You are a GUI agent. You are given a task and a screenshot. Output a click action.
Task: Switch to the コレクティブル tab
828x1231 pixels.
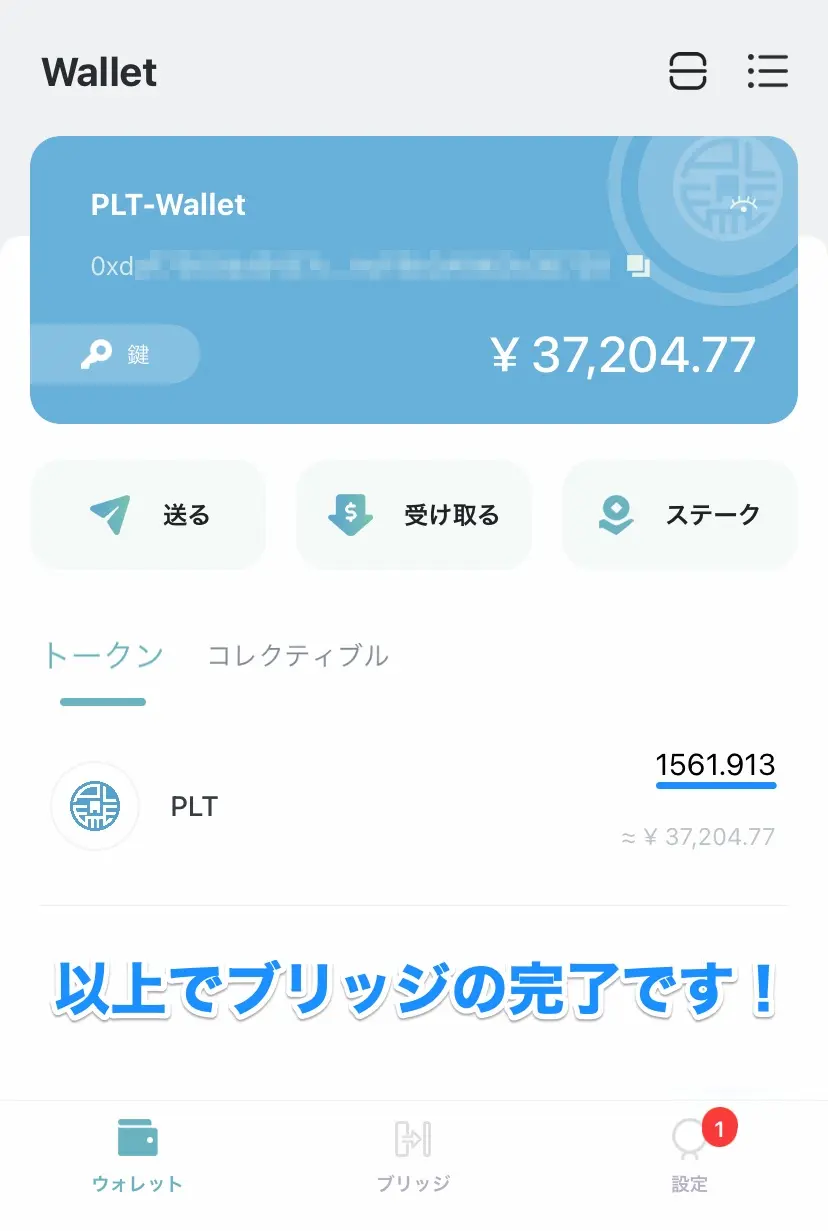[297, 656]
